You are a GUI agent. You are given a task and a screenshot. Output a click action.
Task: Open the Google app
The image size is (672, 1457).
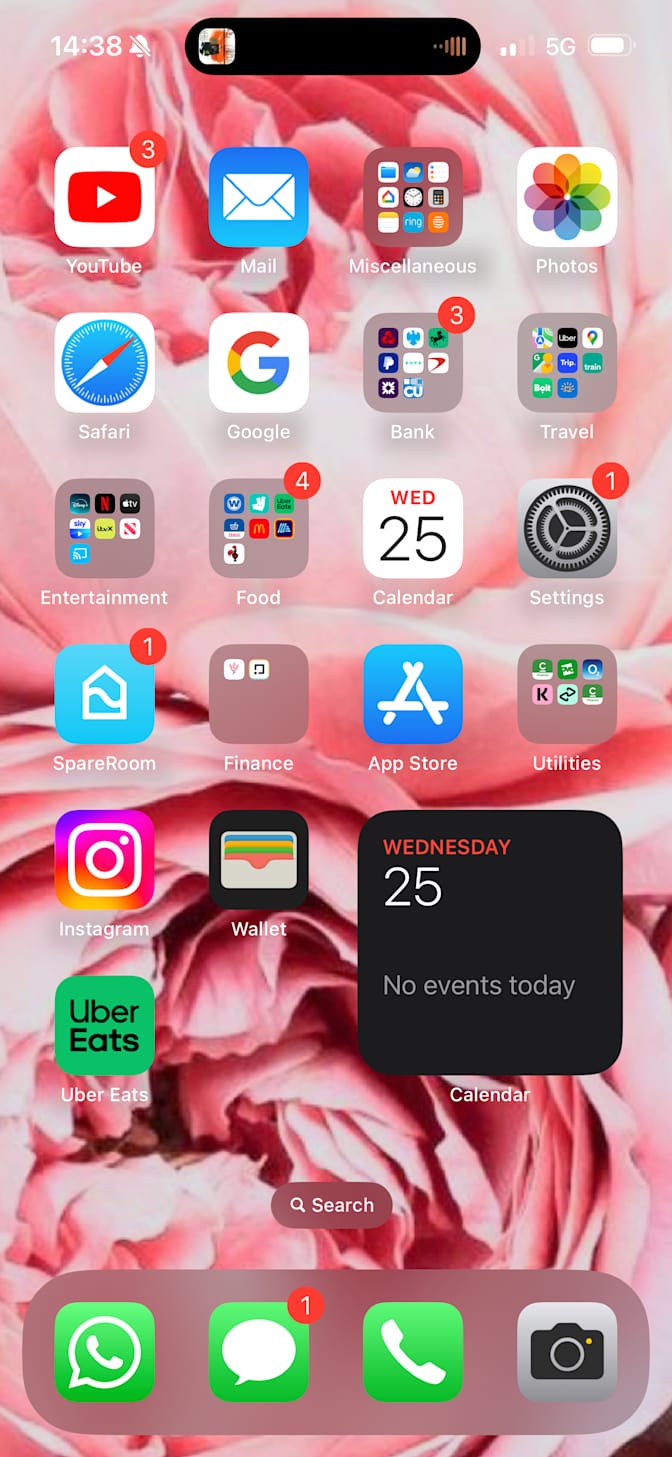(x=258, y=362)
